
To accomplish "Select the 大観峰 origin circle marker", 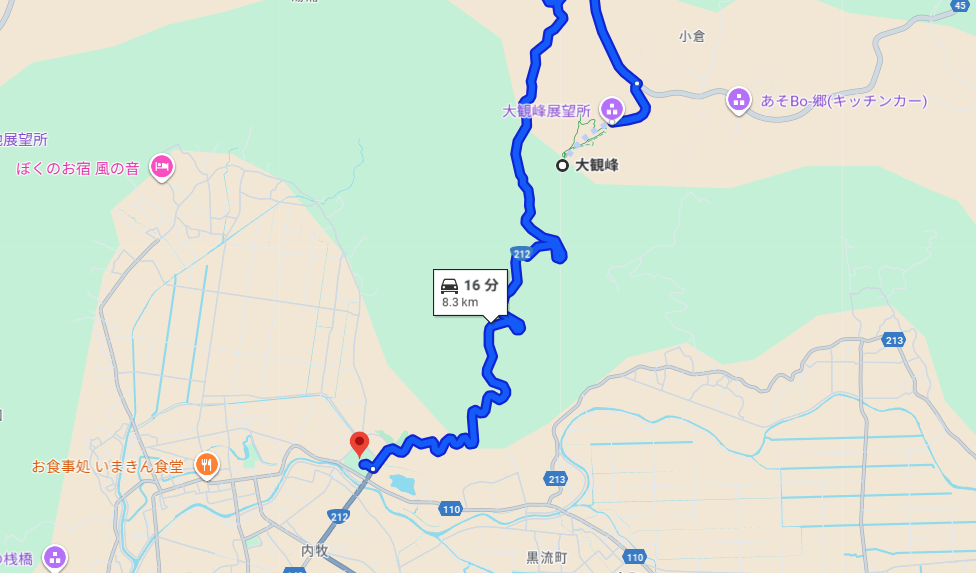I will 563,165.
